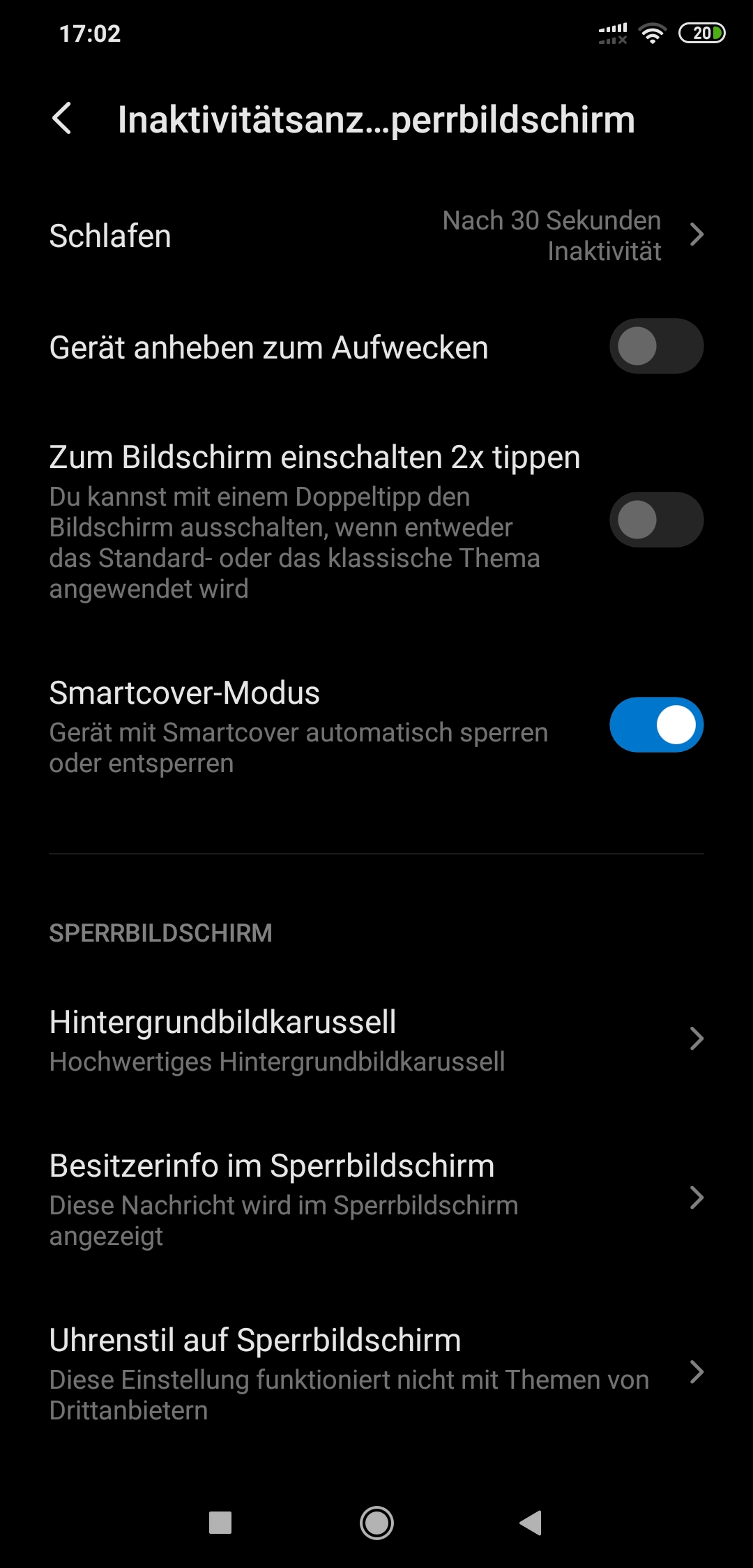Viewport: 753px width, 1568px height.
Task: Open Hintergrundbildkarussell settings
Action: (376, 1039)
